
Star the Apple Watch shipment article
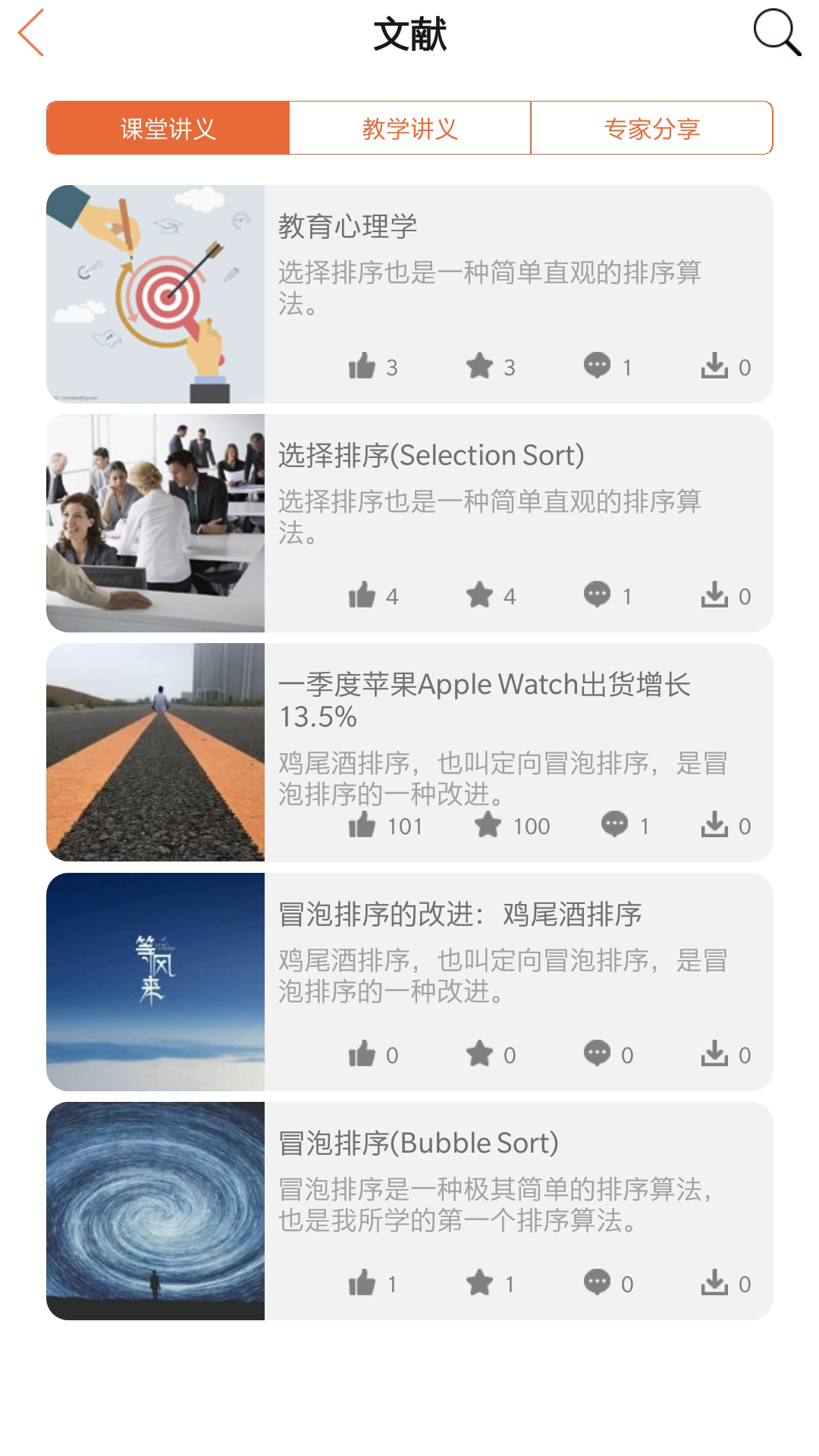(486, 825)
